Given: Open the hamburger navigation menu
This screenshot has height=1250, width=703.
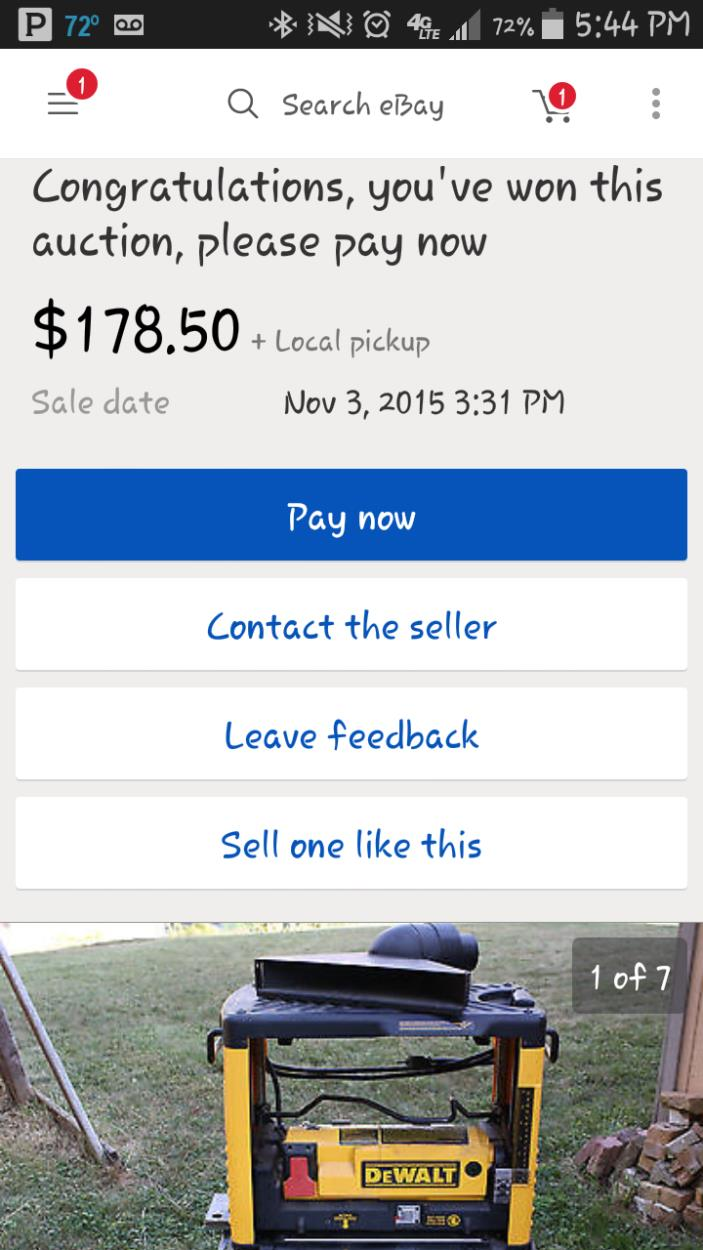Looking at the screenshot, I should point(63,104).
